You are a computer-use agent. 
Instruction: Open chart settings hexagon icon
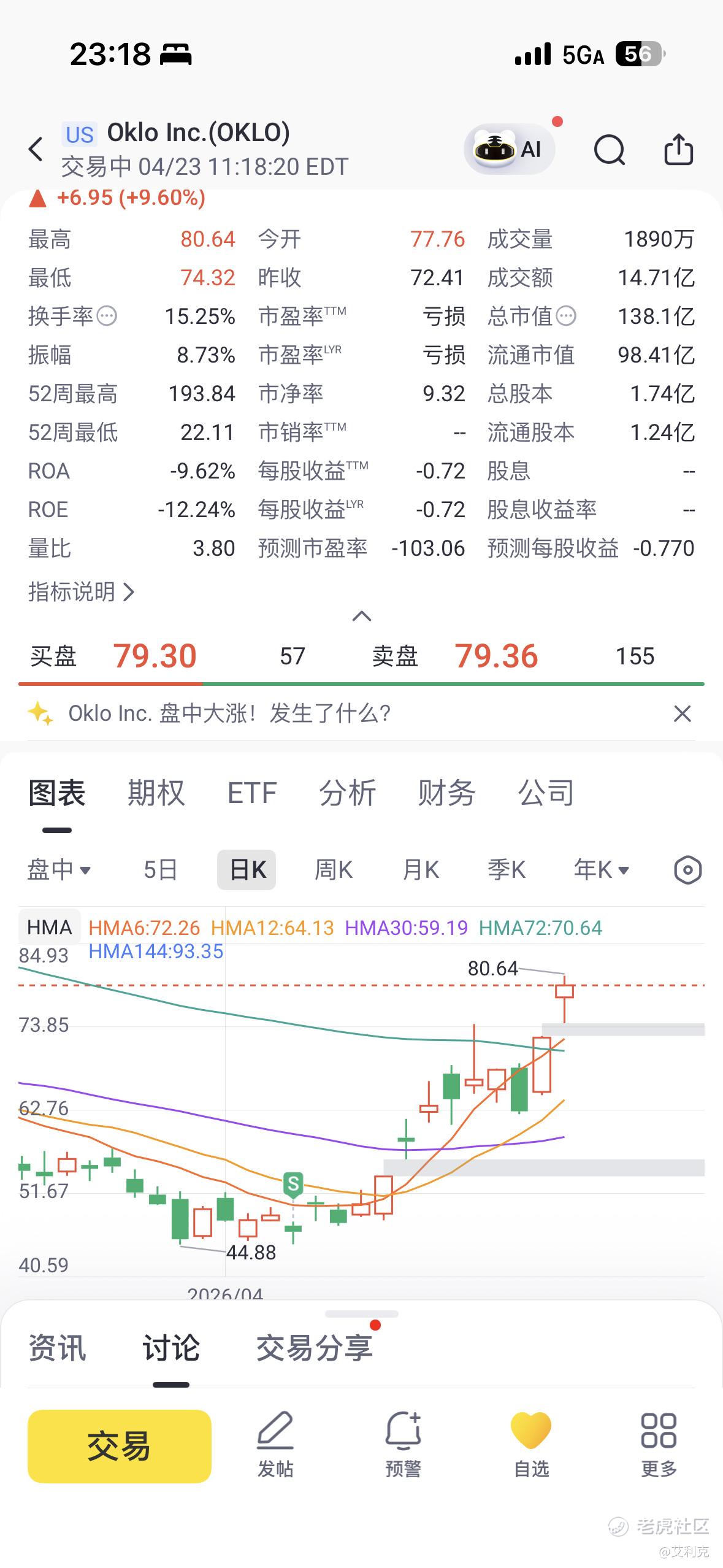pyautogui.click(x=687, y=870)
